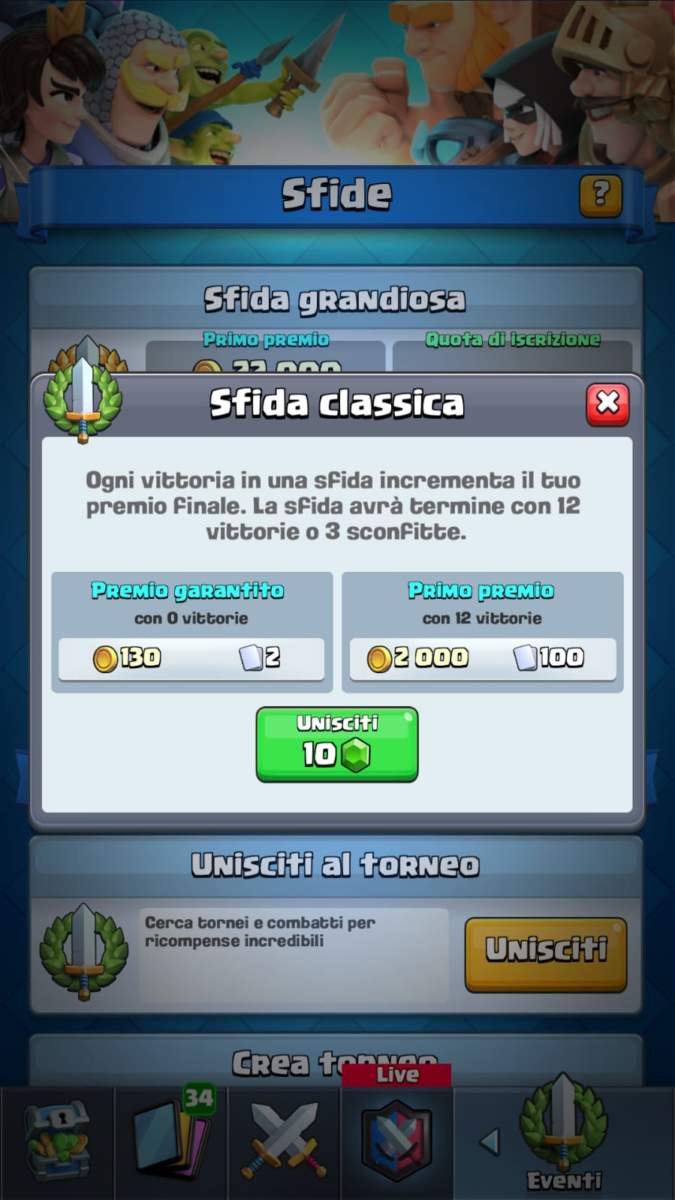The width and height of the screenshot is (675, 1200).
Task: Go to the battle crossed-swords tab
Action: pyautogui.click(x=284, y=1141)
